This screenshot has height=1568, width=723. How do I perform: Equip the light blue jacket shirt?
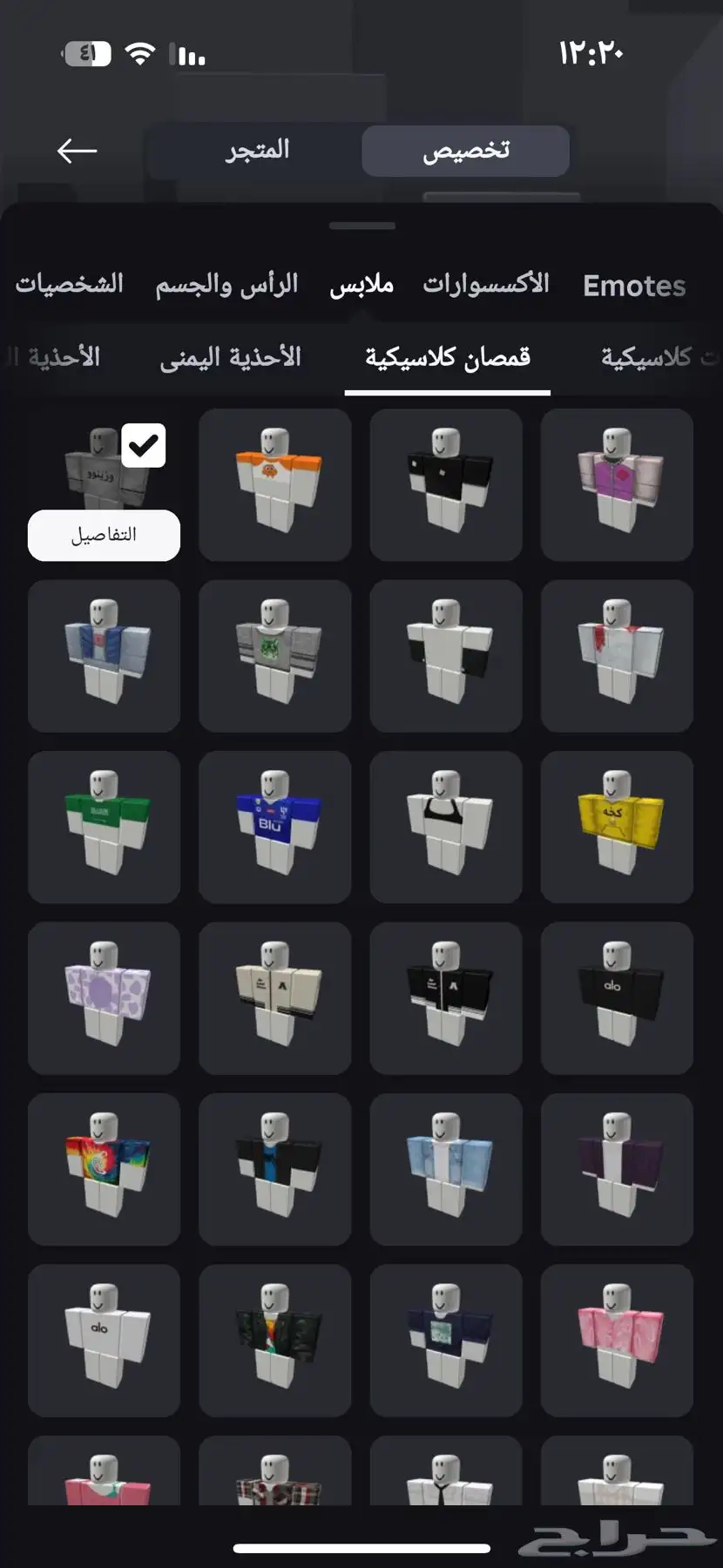(x=445, y=1168)
